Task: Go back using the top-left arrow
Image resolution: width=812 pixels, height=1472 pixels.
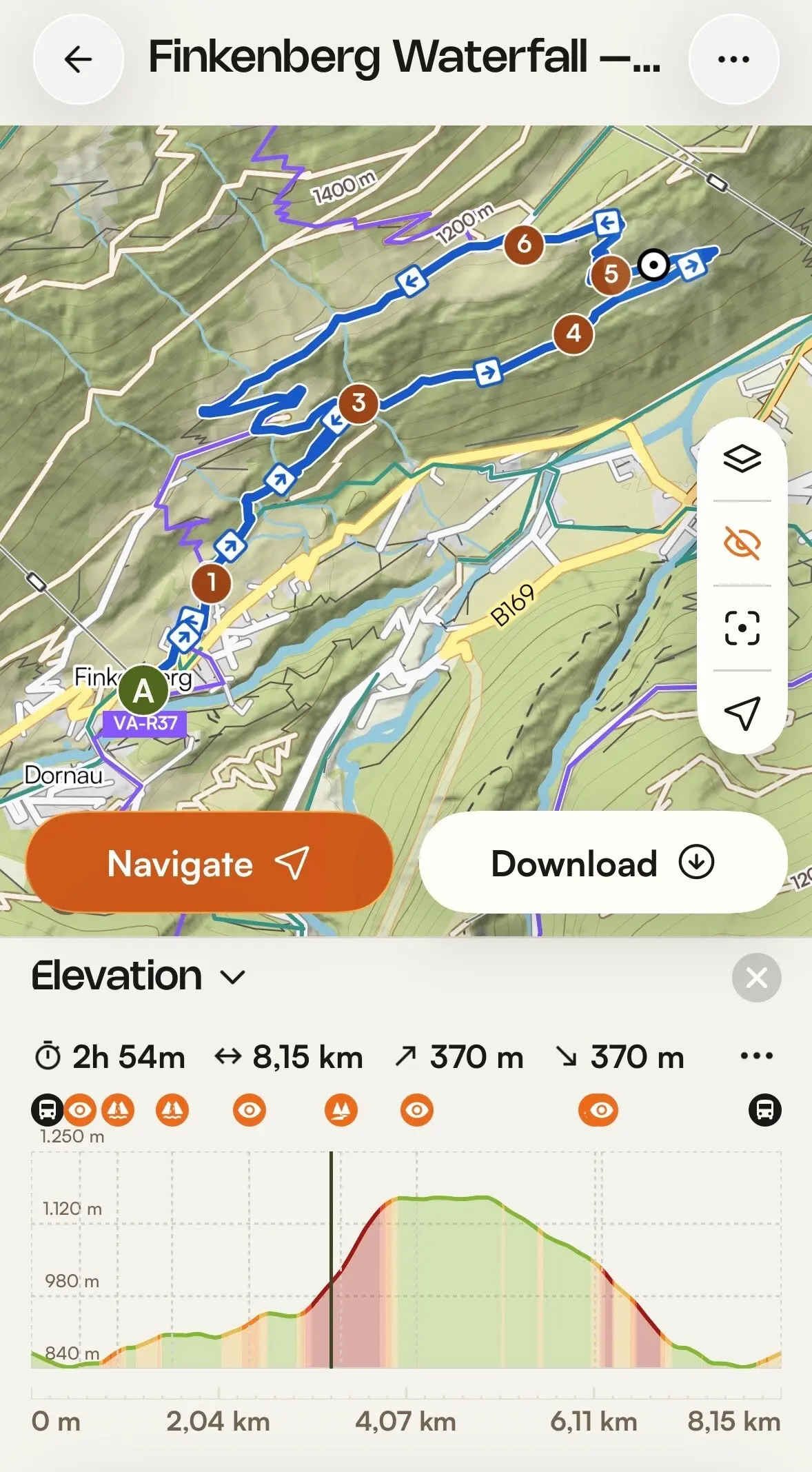Action: tap(78, 59)
